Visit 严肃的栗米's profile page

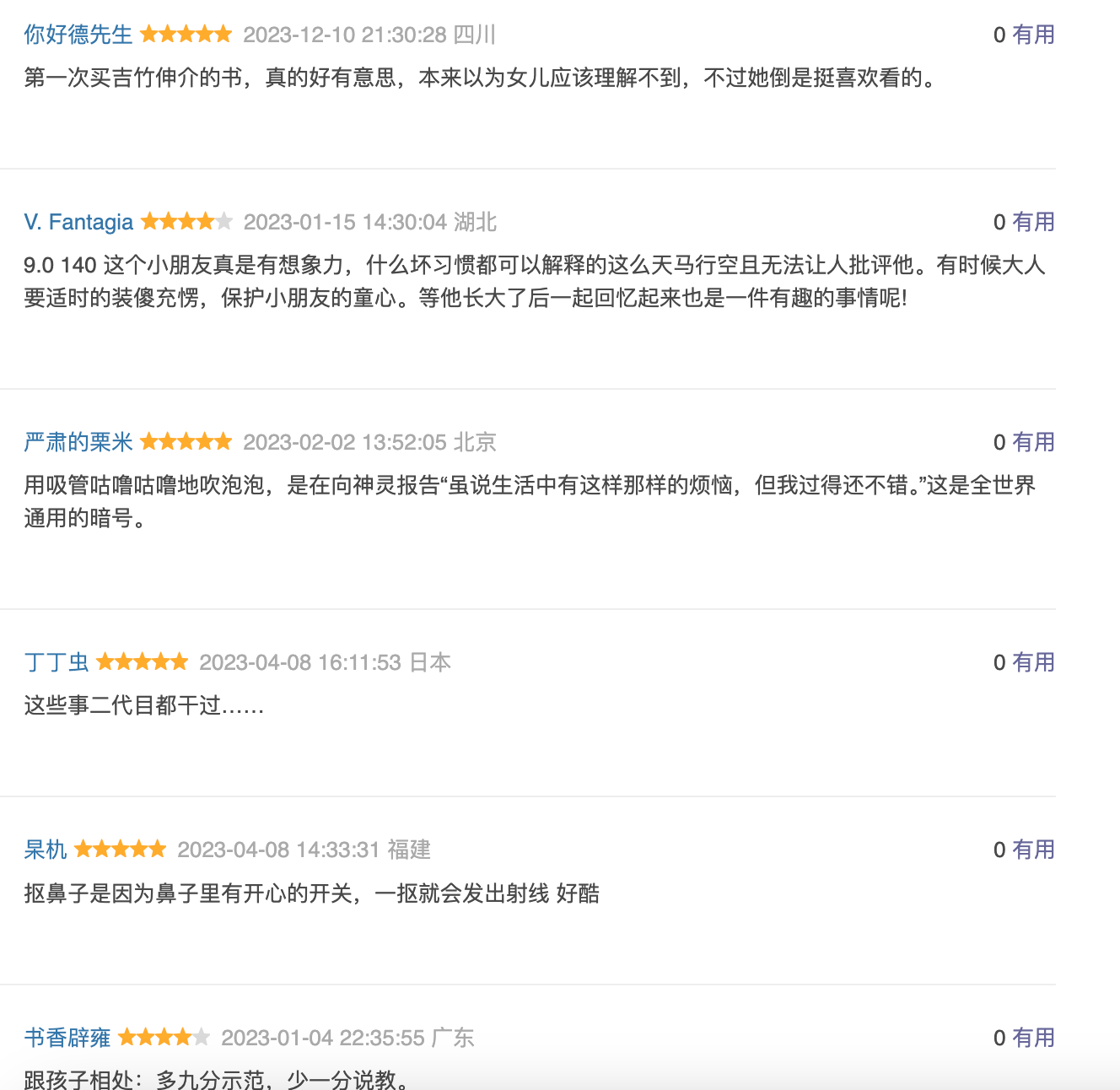pos(78,442)
